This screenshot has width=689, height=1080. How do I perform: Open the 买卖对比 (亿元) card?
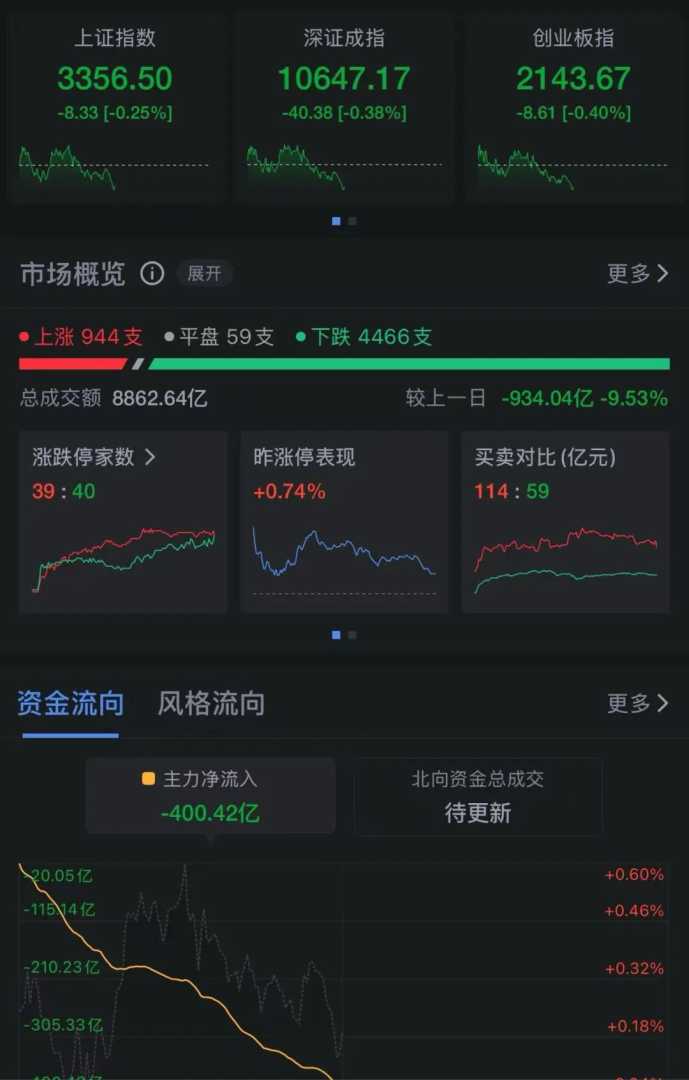pyautogui.click(x=565, y=522)
